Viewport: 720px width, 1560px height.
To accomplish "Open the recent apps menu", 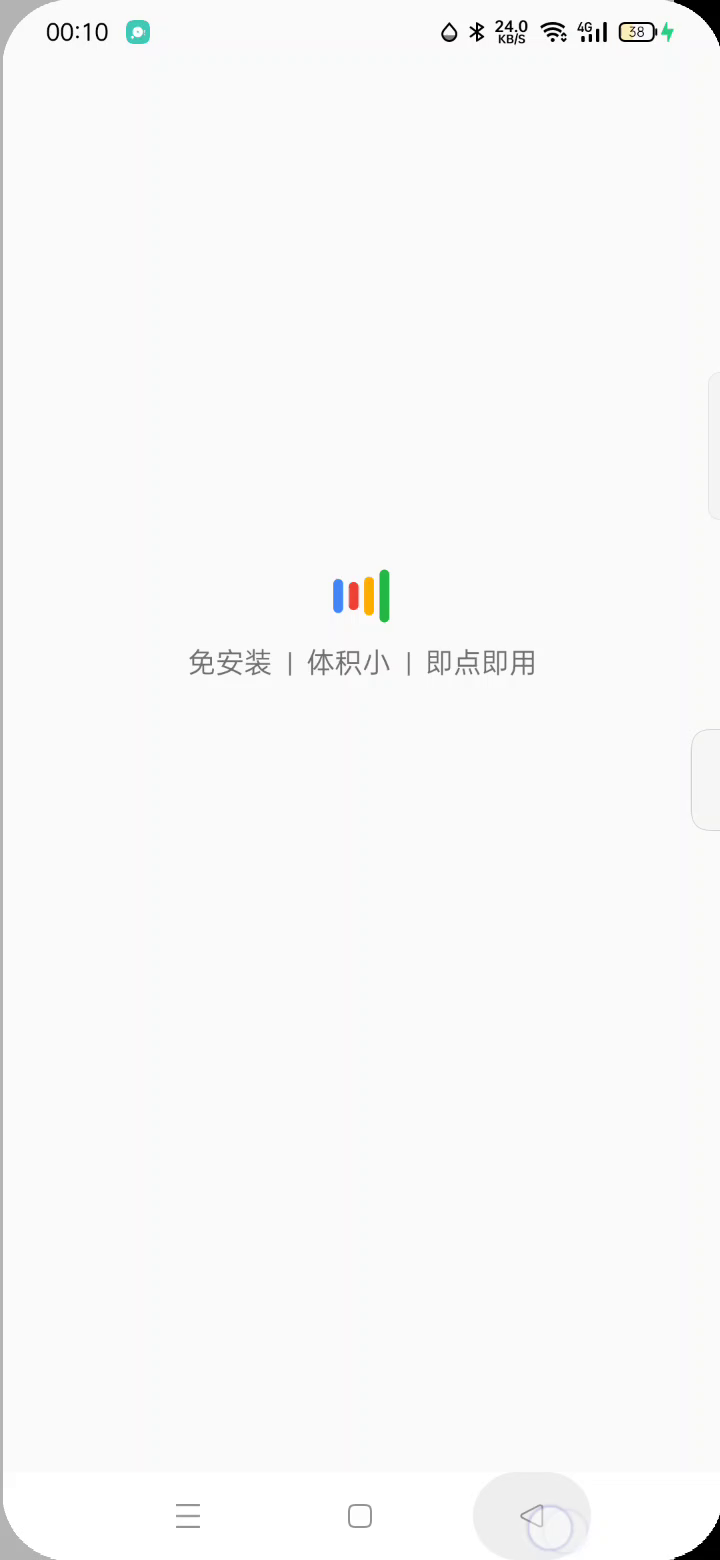I will 188,1516.
